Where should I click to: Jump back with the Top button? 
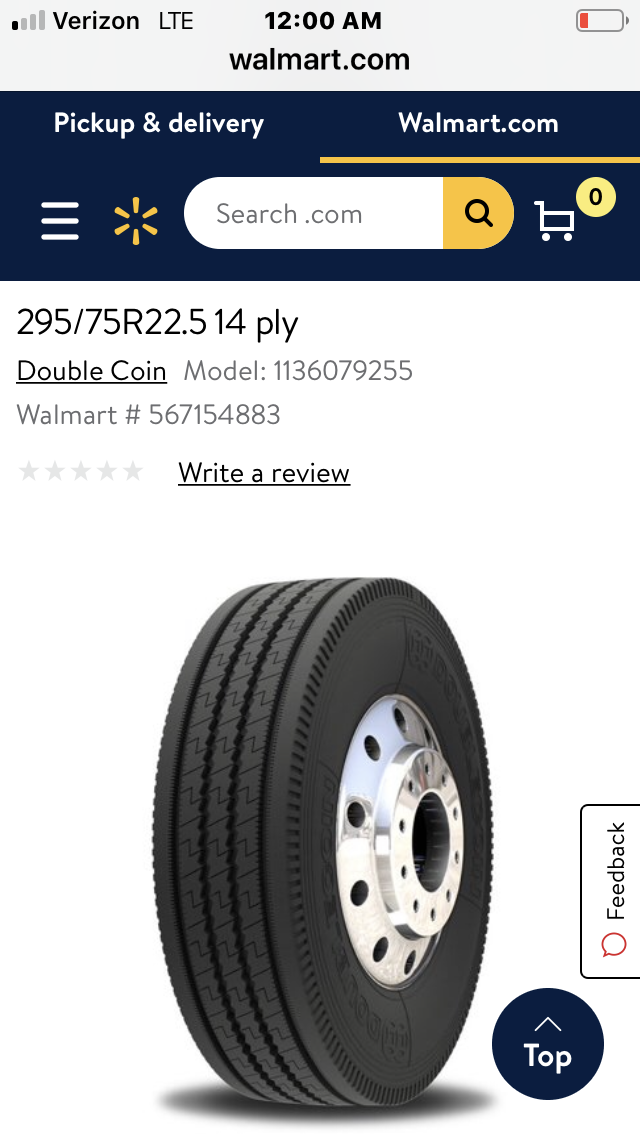coord(547,1044)
